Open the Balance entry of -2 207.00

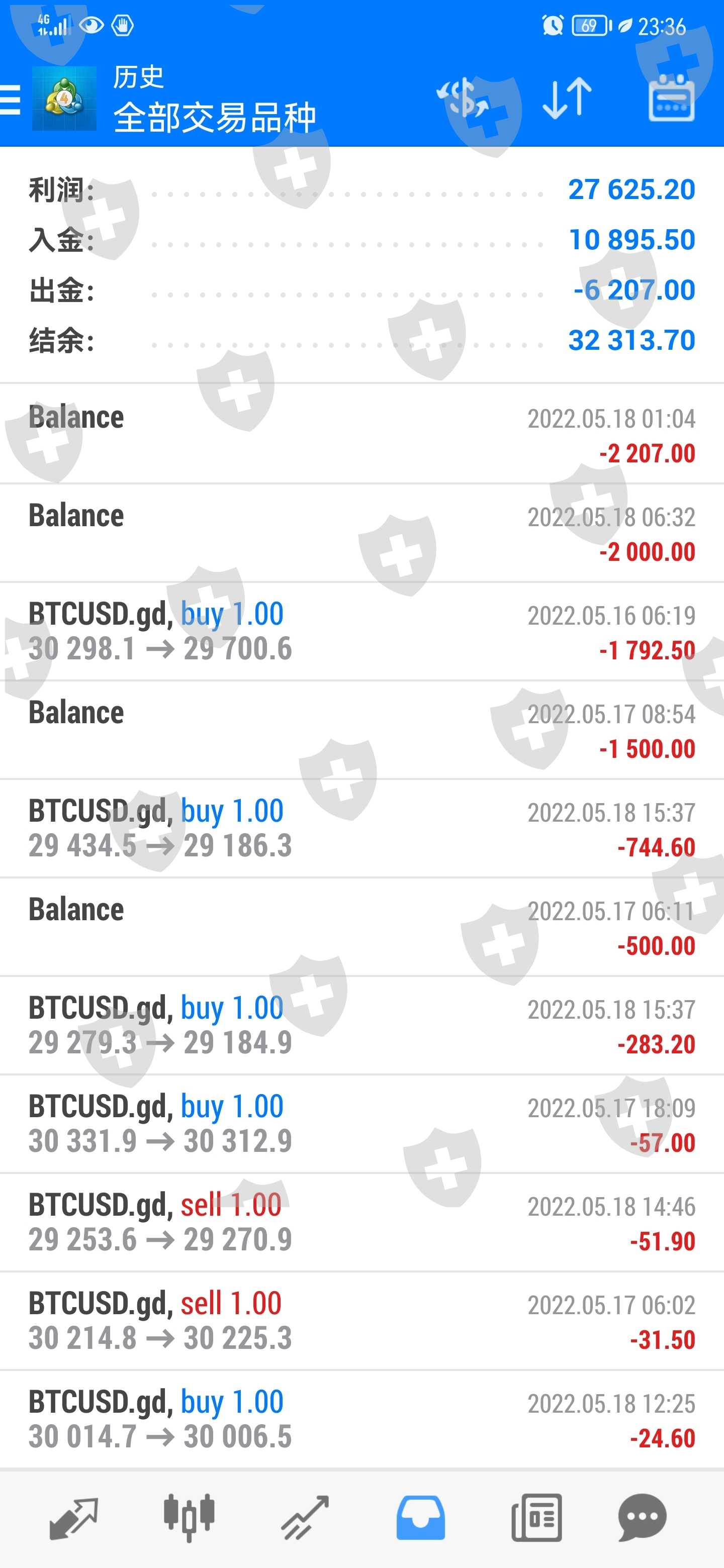pyautogui.click(x=361, y=435)
